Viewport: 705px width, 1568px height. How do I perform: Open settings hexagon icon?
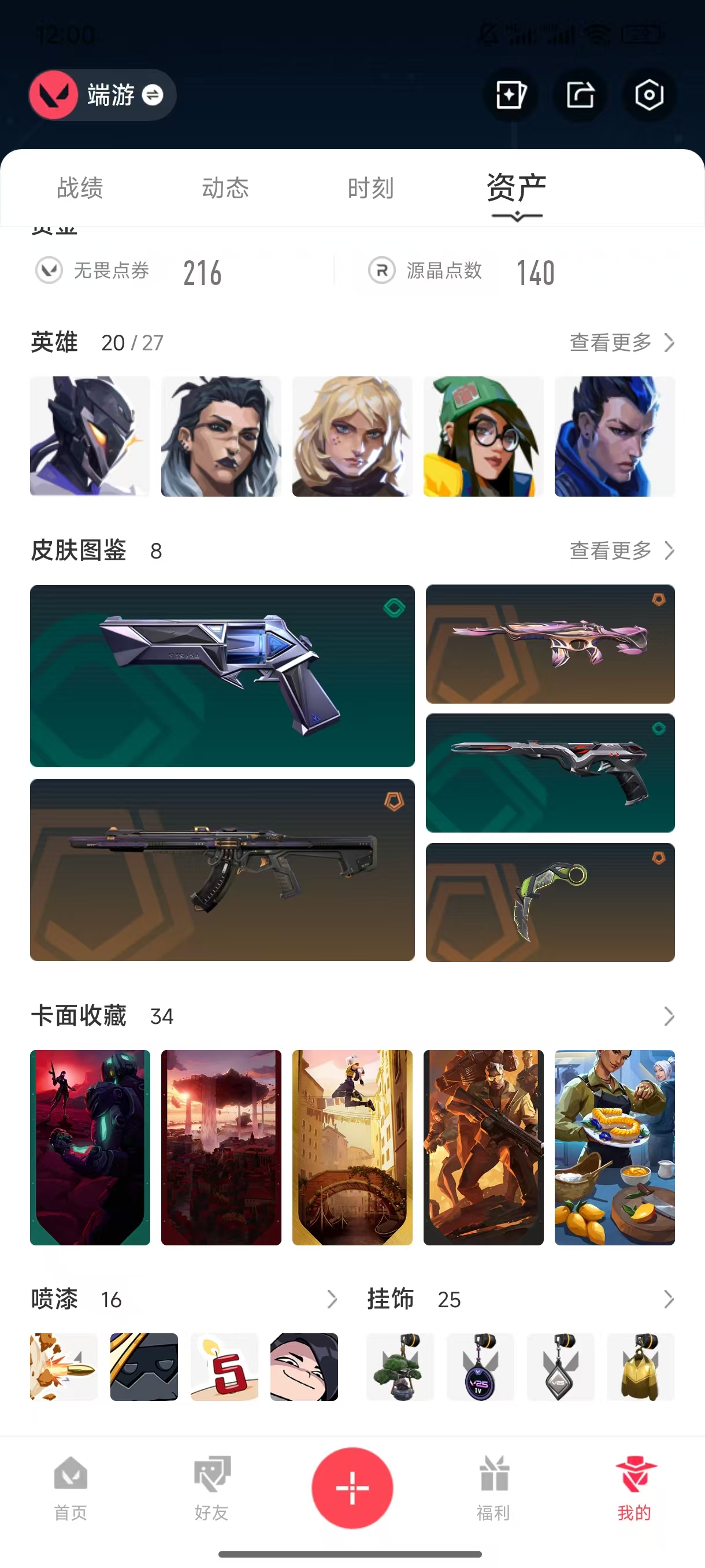pyautogui.click(x=649, y=95)
